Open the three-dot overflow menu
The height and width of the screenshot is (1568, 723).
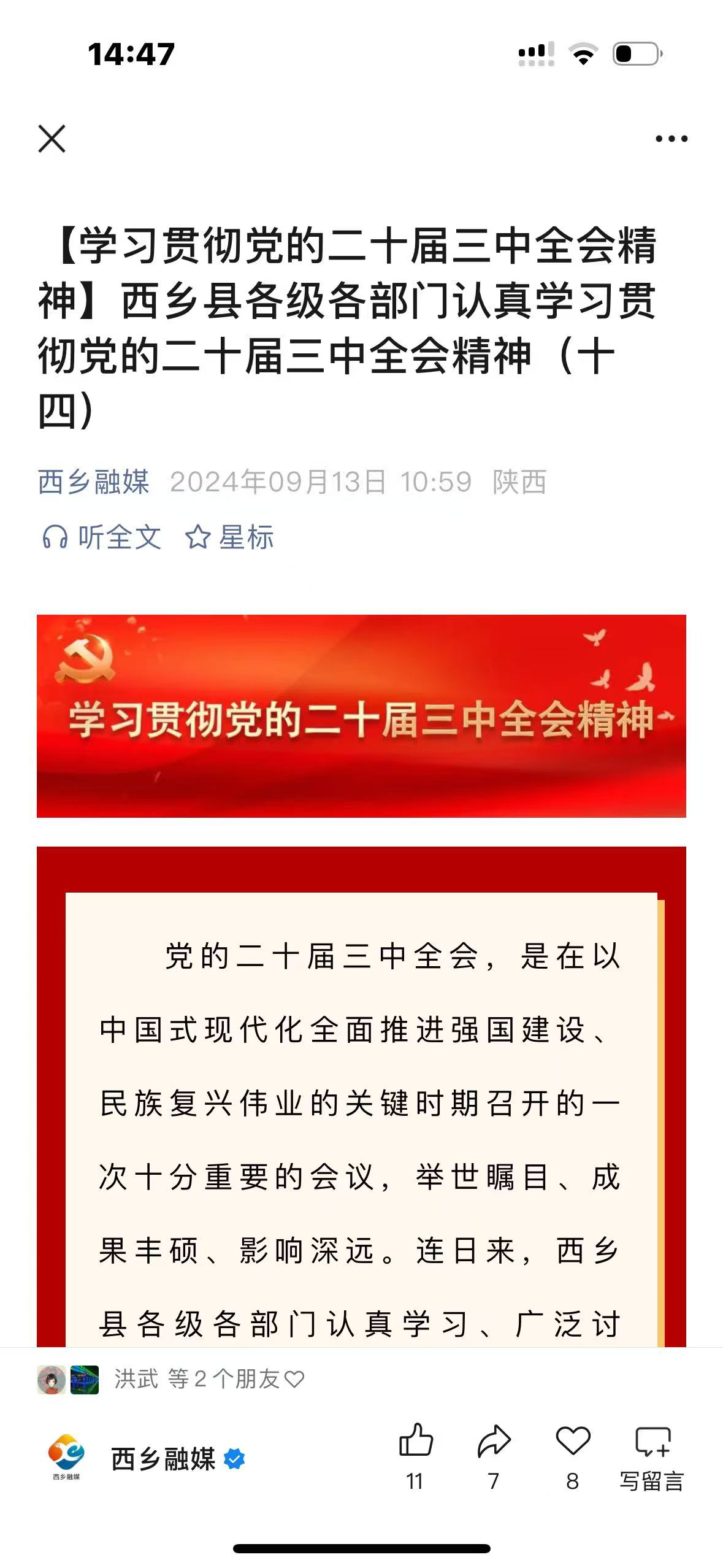(671, 139)
